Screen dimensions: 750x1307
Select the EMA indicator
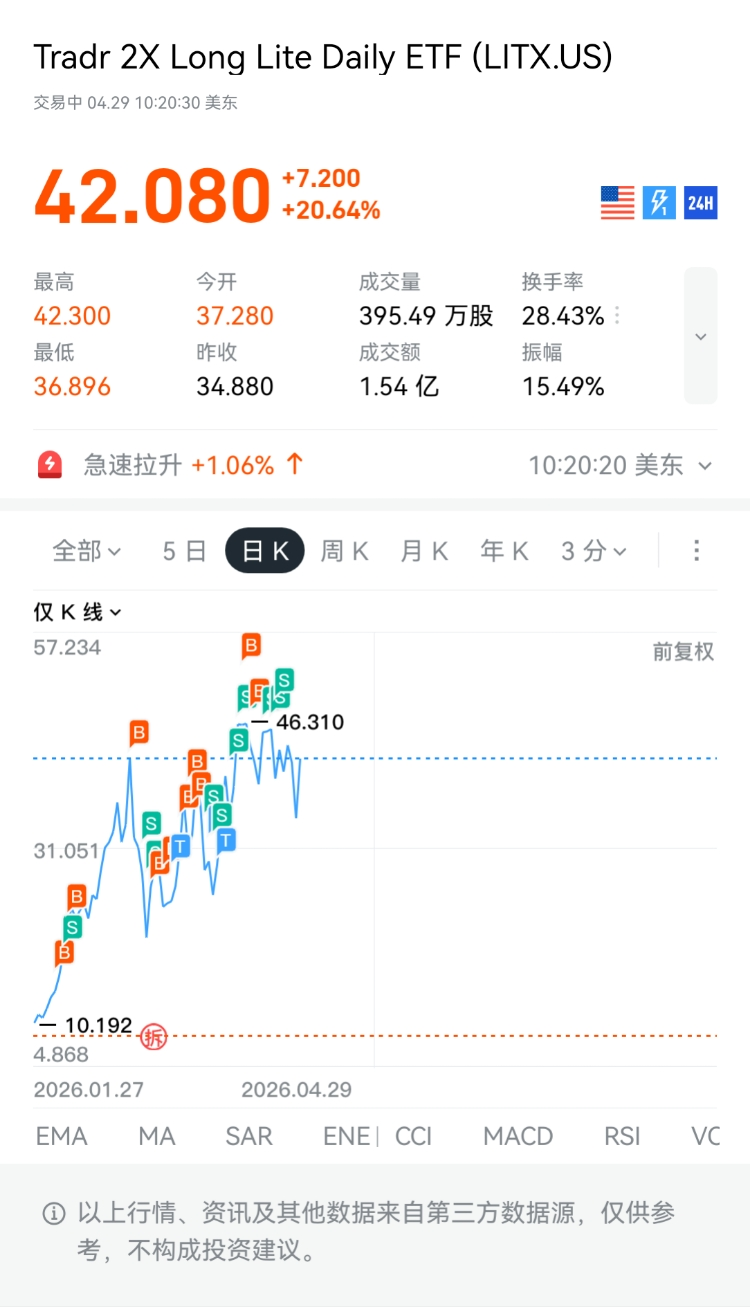pyautogui.click(x=61, y=1136)
